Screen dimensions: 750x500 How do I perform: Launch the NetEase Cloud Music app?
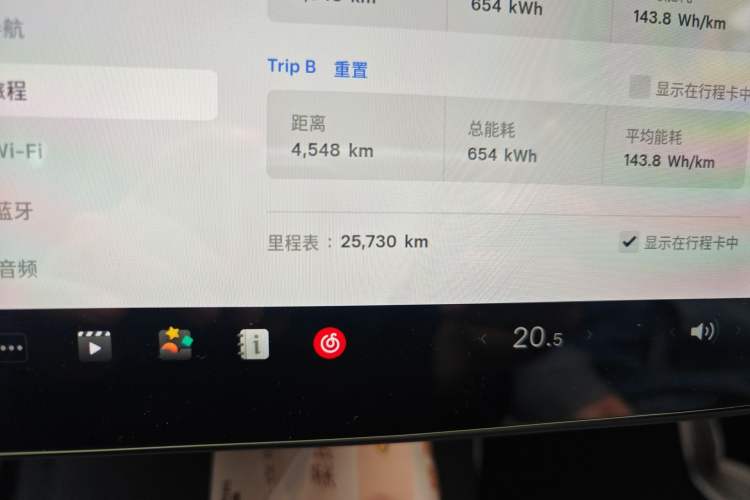(x=330, y=343)
